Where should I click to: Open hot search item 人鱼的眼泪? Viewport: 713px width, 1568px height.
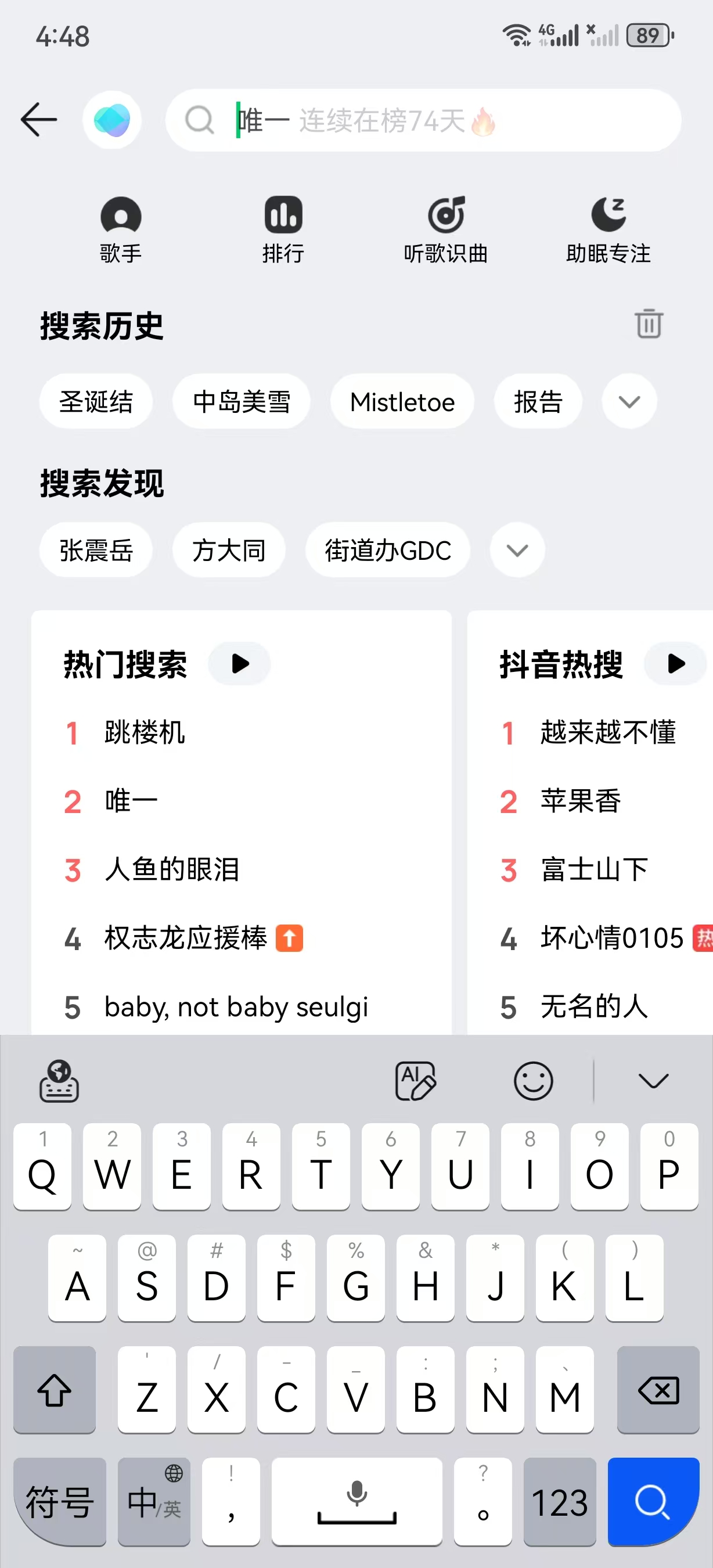(171, 869)
